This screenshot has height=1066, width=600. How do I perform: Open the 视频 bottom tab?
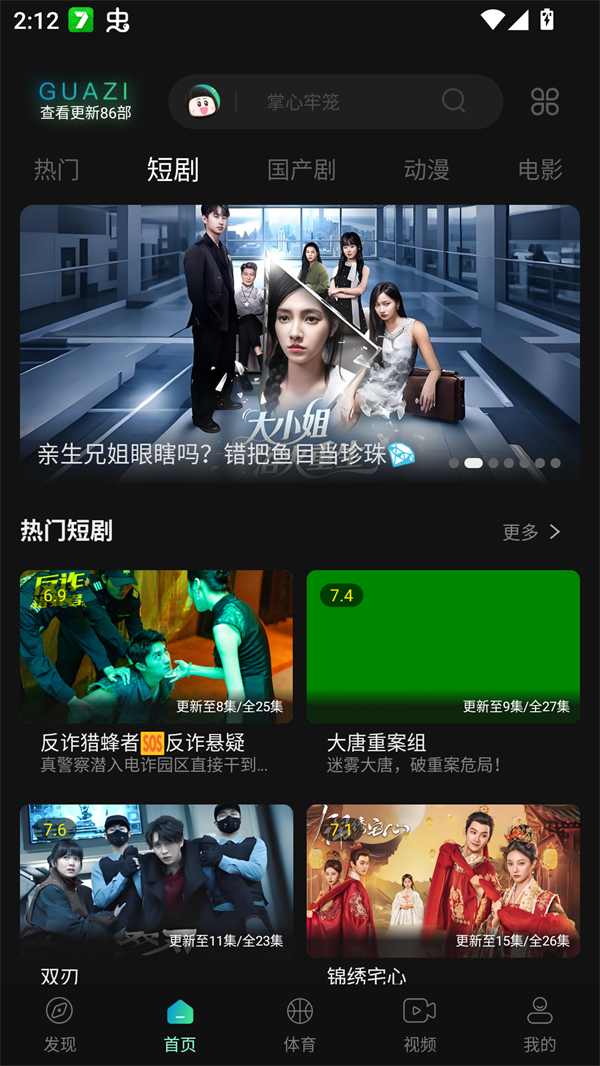tap(420, 1024)
